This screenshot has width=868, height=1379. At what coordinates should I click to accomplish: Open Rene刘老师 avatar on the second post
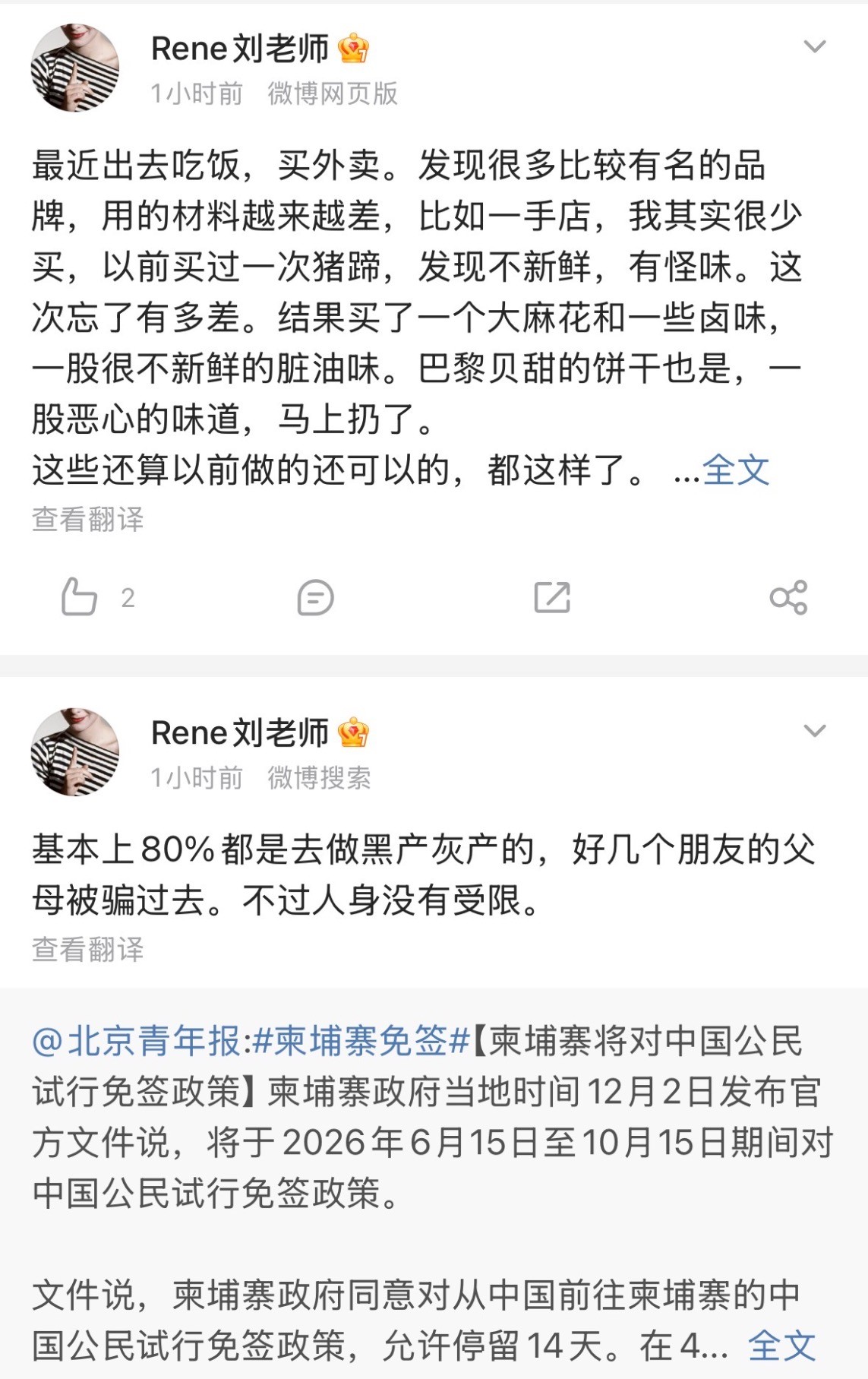pyautogui.click(x=75, y=752)
